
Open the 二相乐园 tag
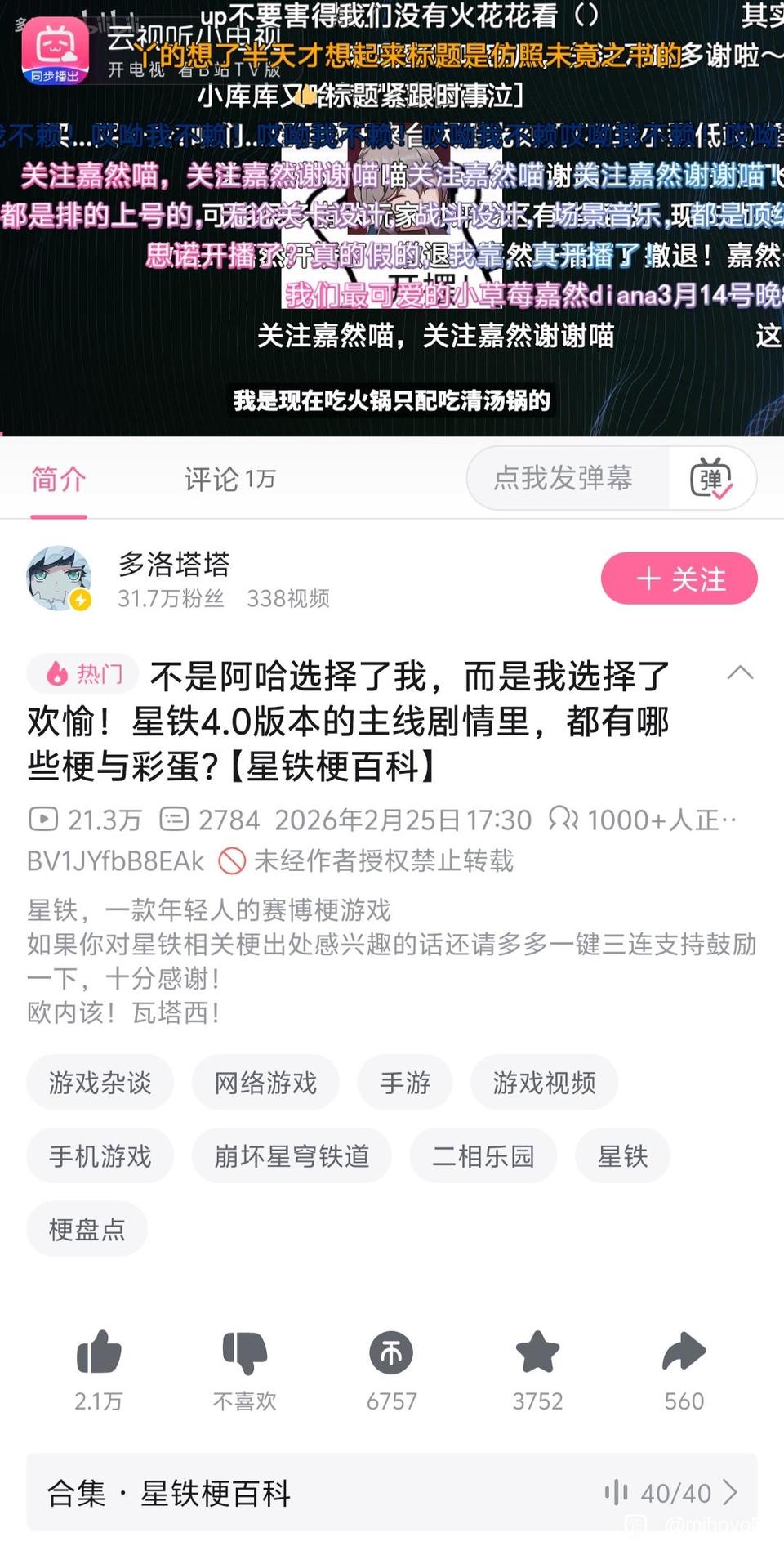483,1156
